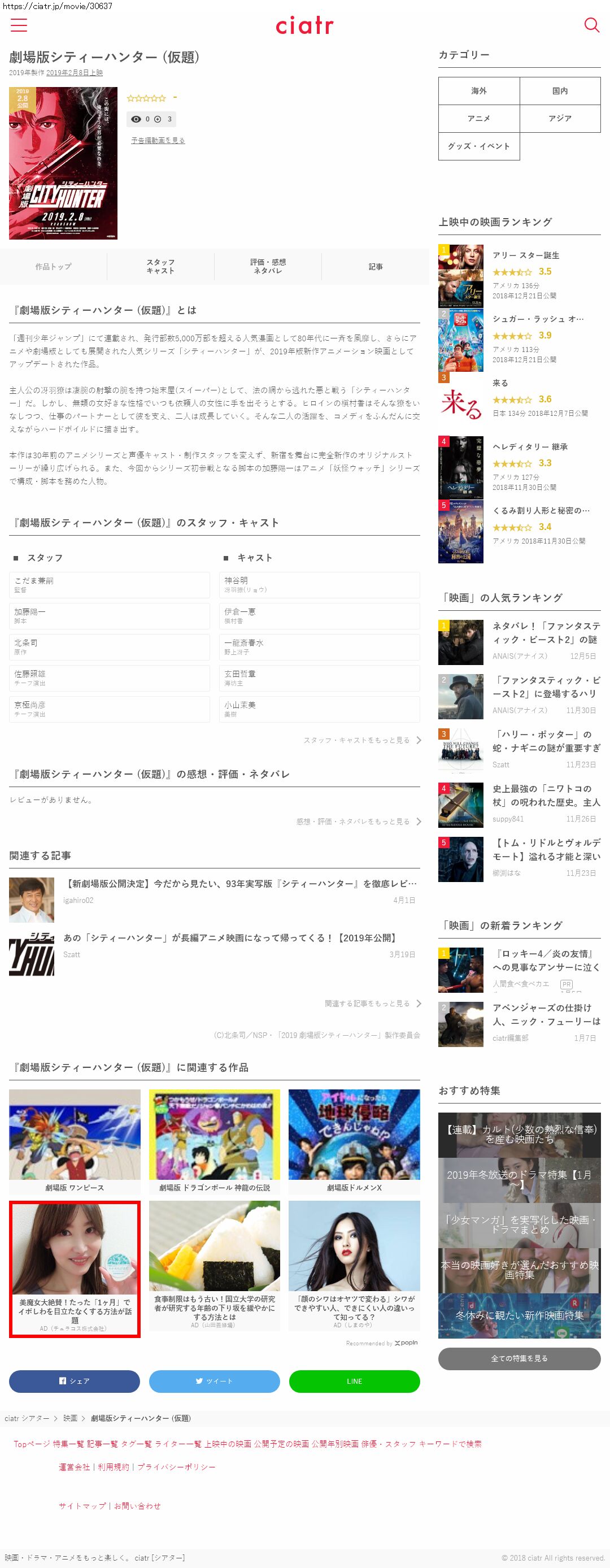This screenshot has width=610, height=1568.
Task: Open the プライバシーポリシー footer link
Action: click(176, 1467)
